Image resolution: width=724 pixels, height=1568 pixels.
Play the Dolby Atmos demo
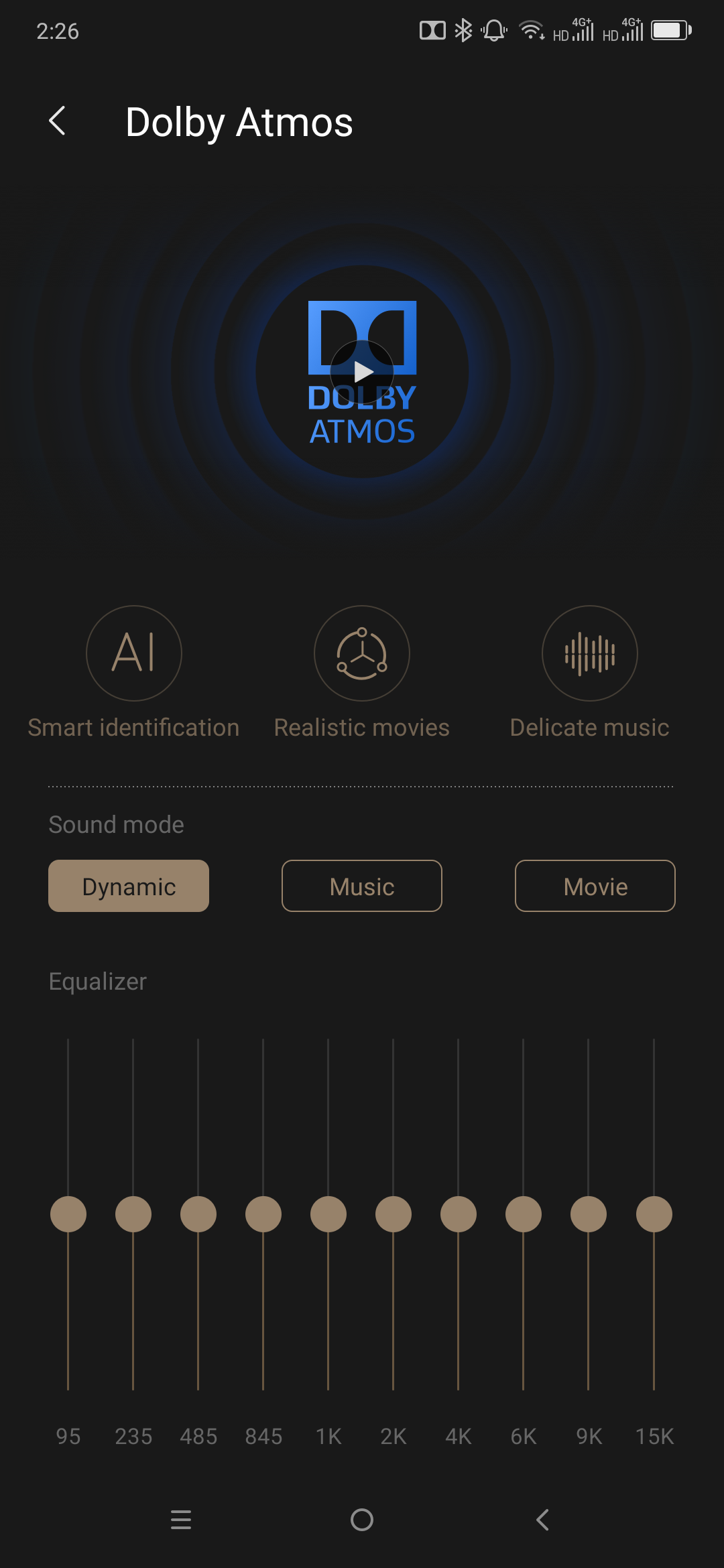362,371
